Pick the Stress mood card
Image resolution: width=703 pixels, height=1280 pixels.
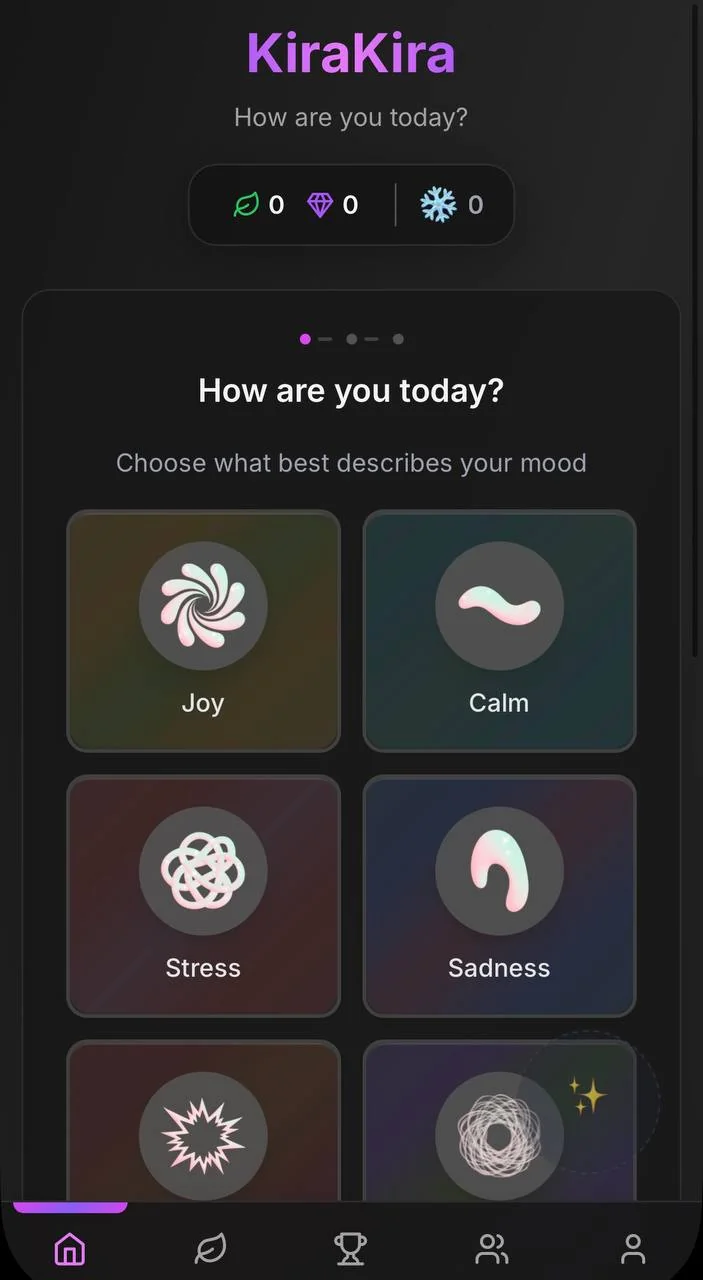203,896
